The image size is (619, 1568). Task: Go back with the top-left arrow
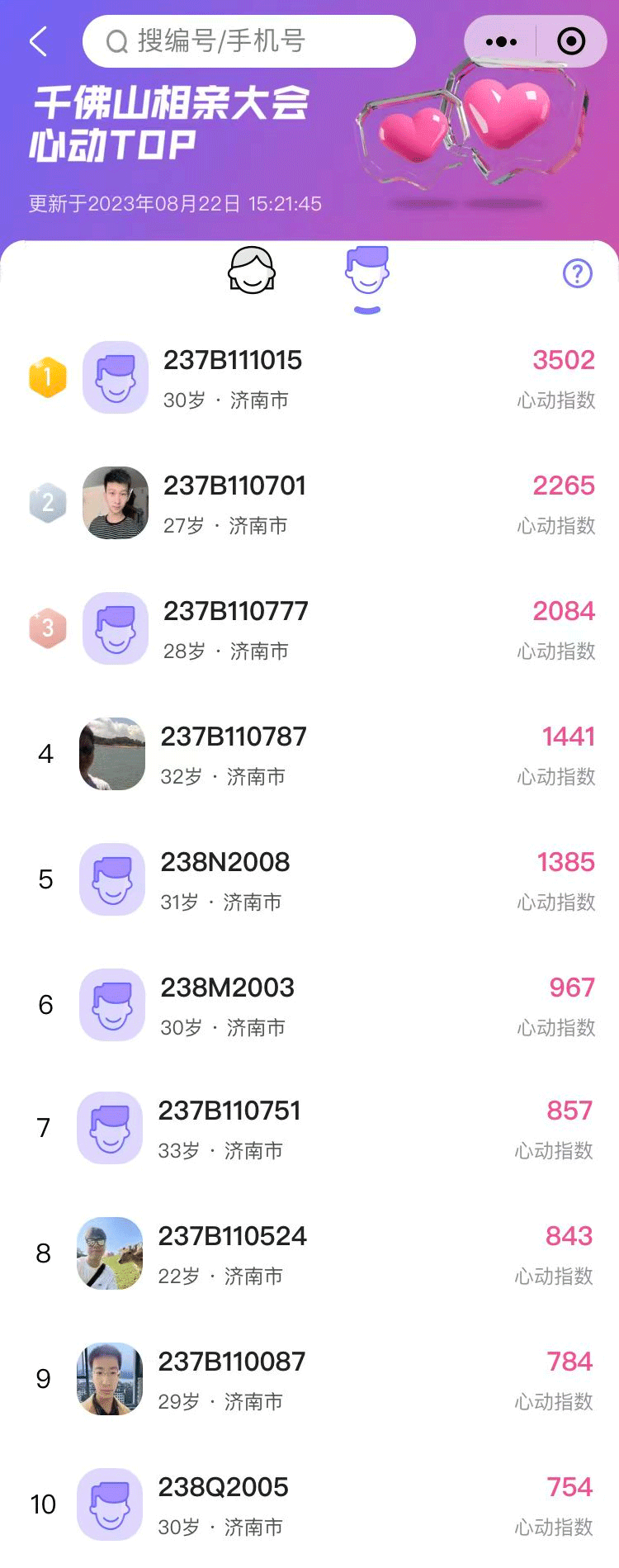[39, 41]
